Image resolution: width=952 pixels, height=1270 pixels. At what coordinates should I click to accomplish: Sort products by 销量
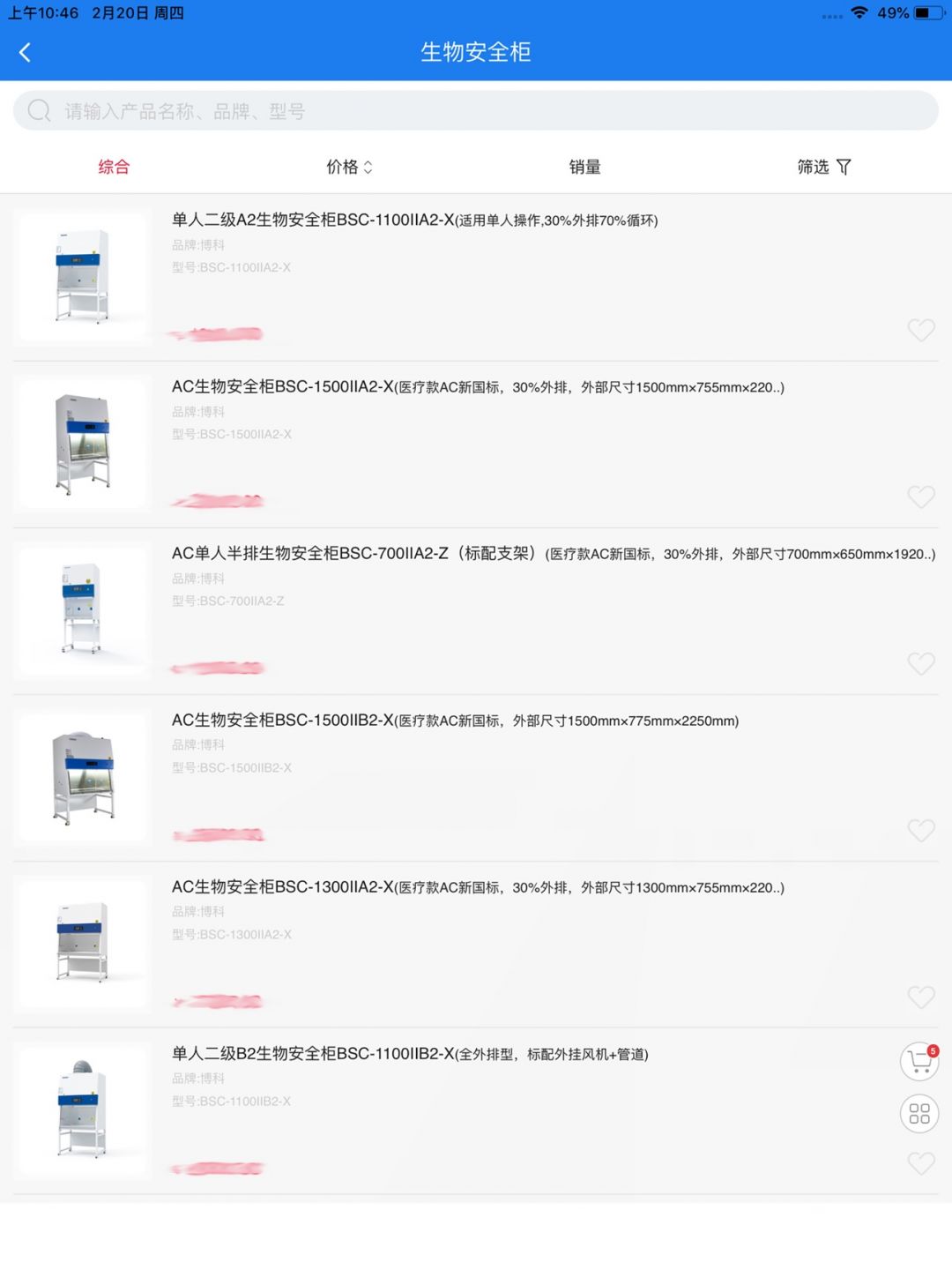click(x=584, y=167)
